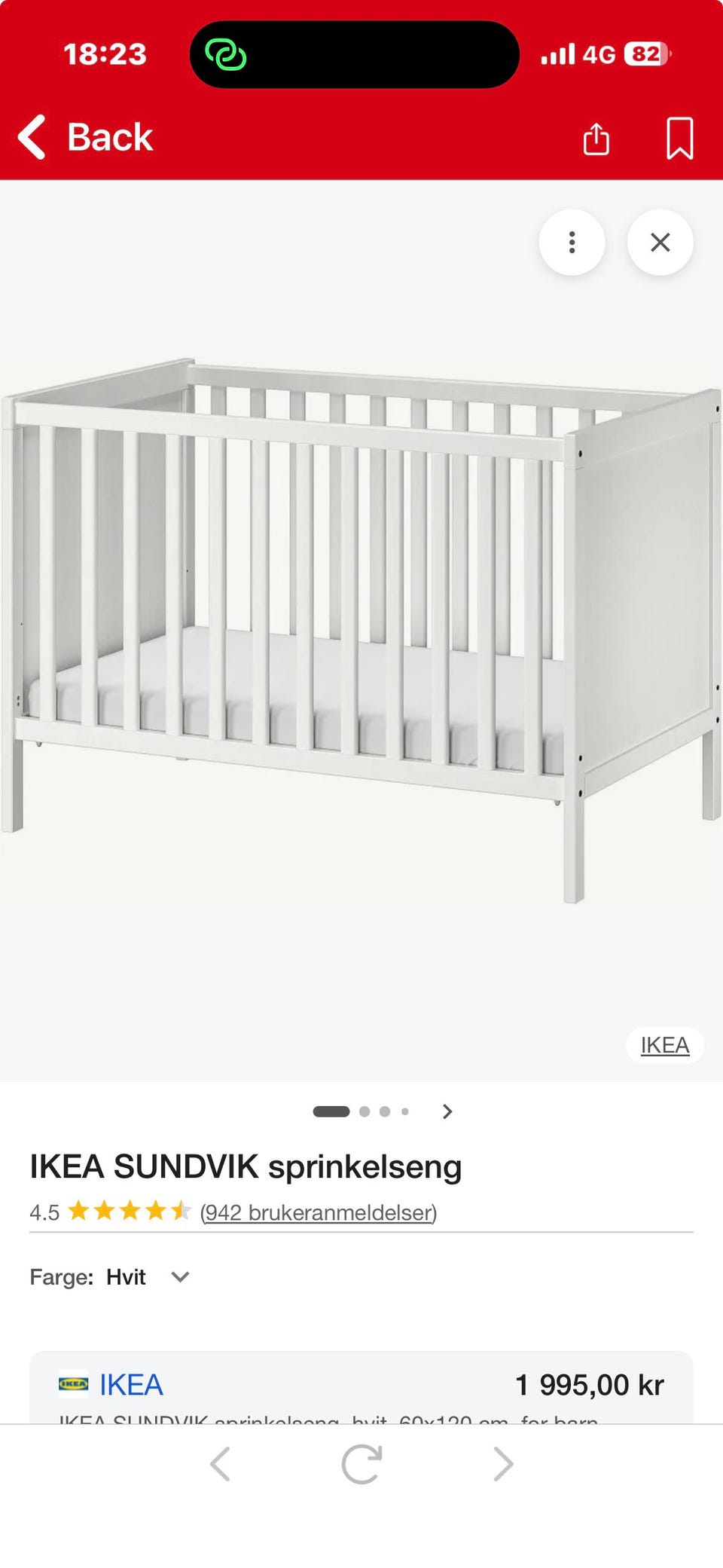This screenshot has height=1568, width=723.
Task: Open the IKEA image source link
Action: (665, 1045)
